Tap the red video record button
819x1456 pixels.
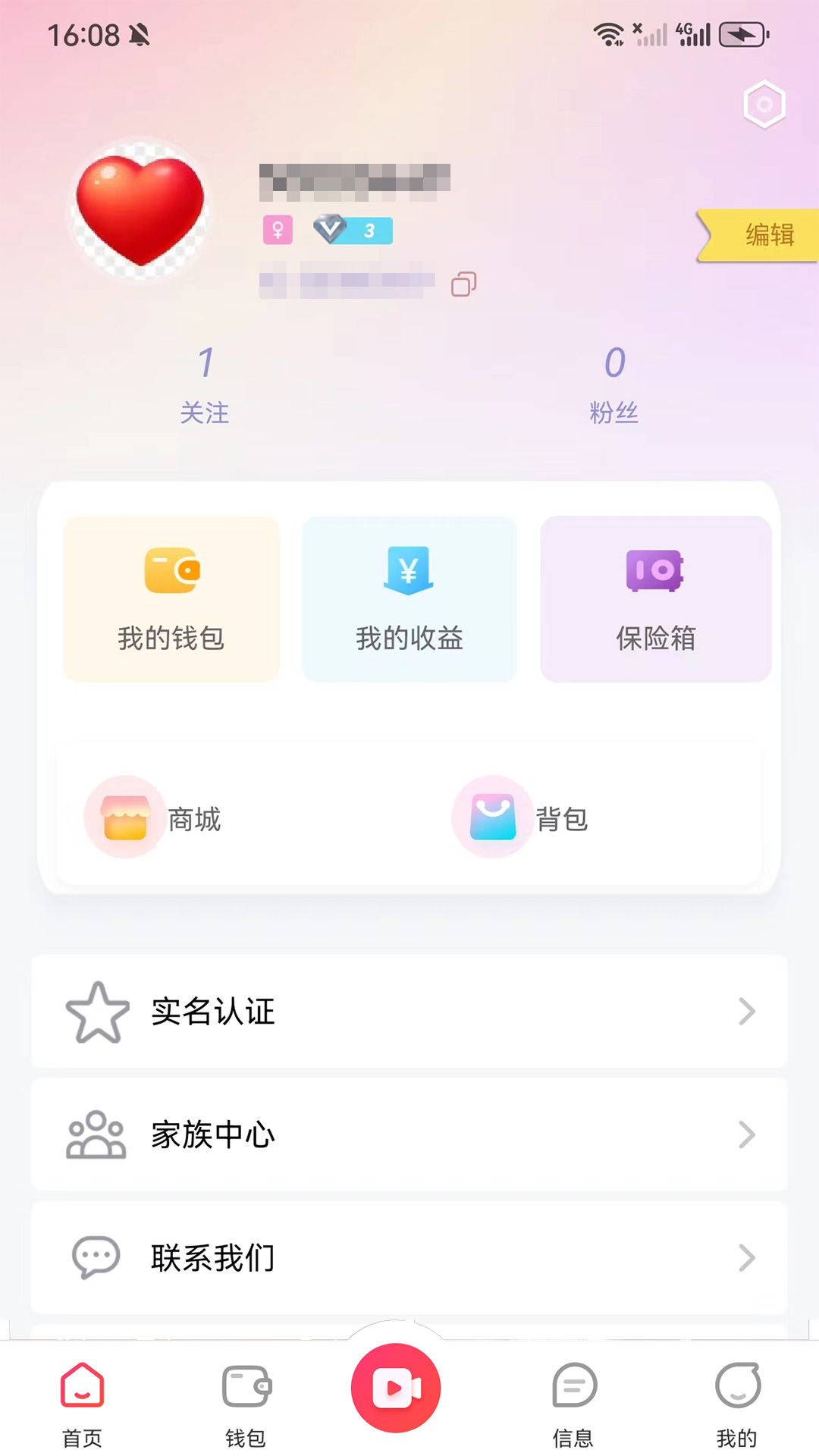pos(396,1387)
